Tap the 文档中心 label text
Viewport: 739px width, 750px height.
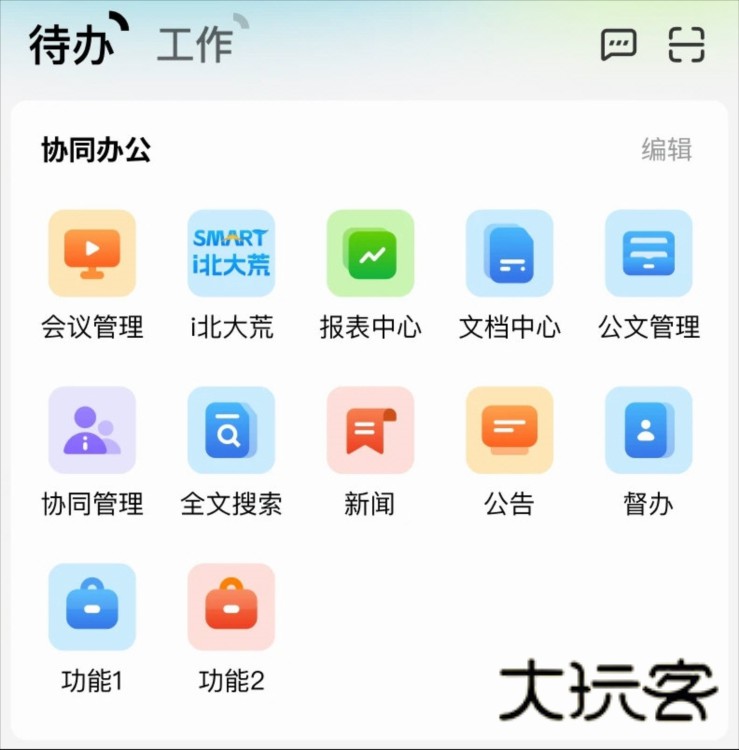(x=508, y=326)
